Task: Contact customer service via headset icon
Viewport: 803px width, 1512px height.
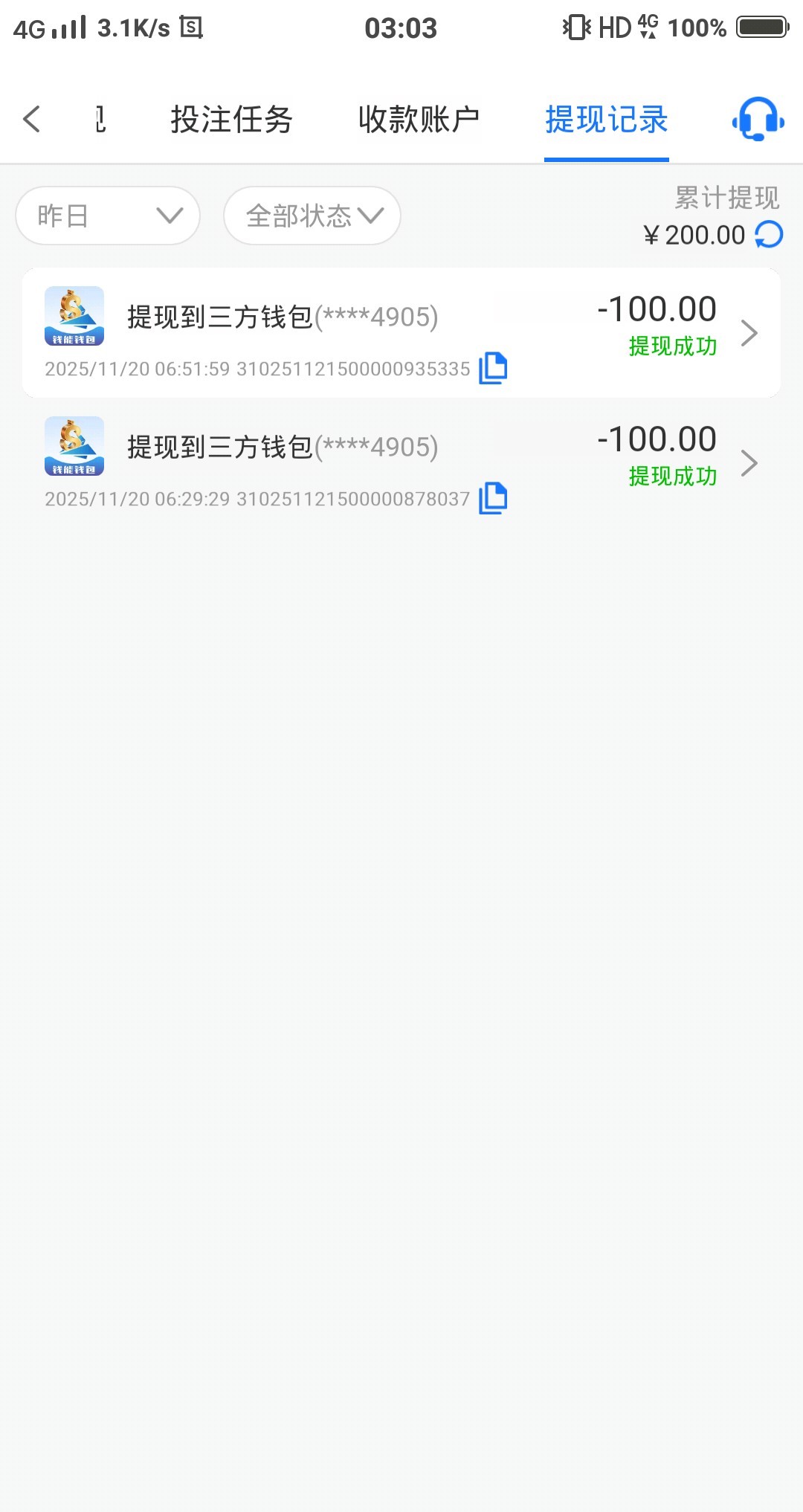Action: tap(758, 119)
